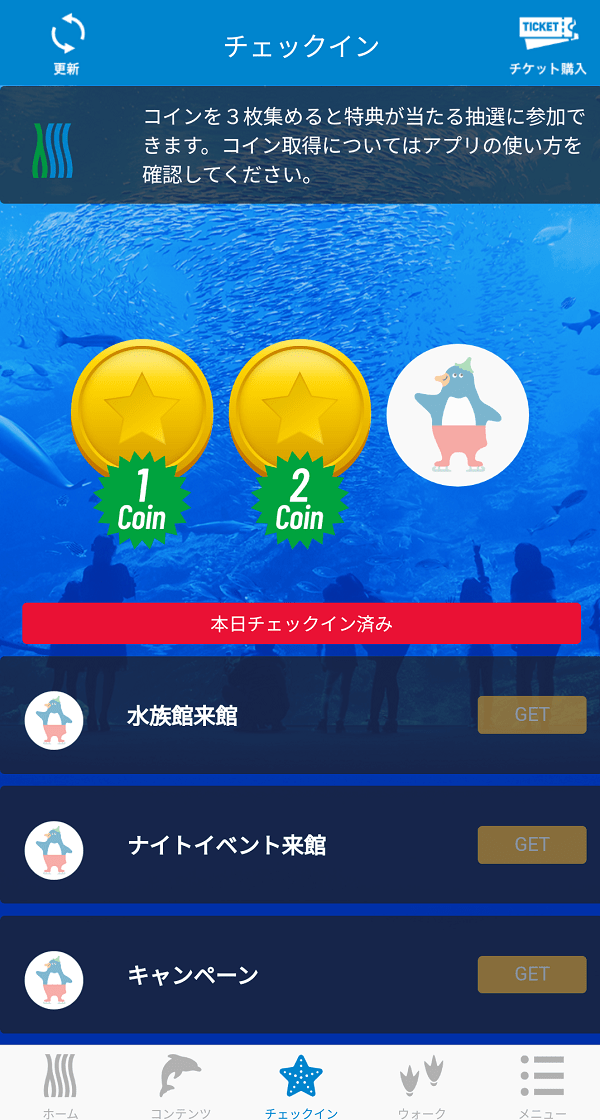Open the メニュー tab
Screen dimensions: 600x1120
click(x=542, y=1083)
